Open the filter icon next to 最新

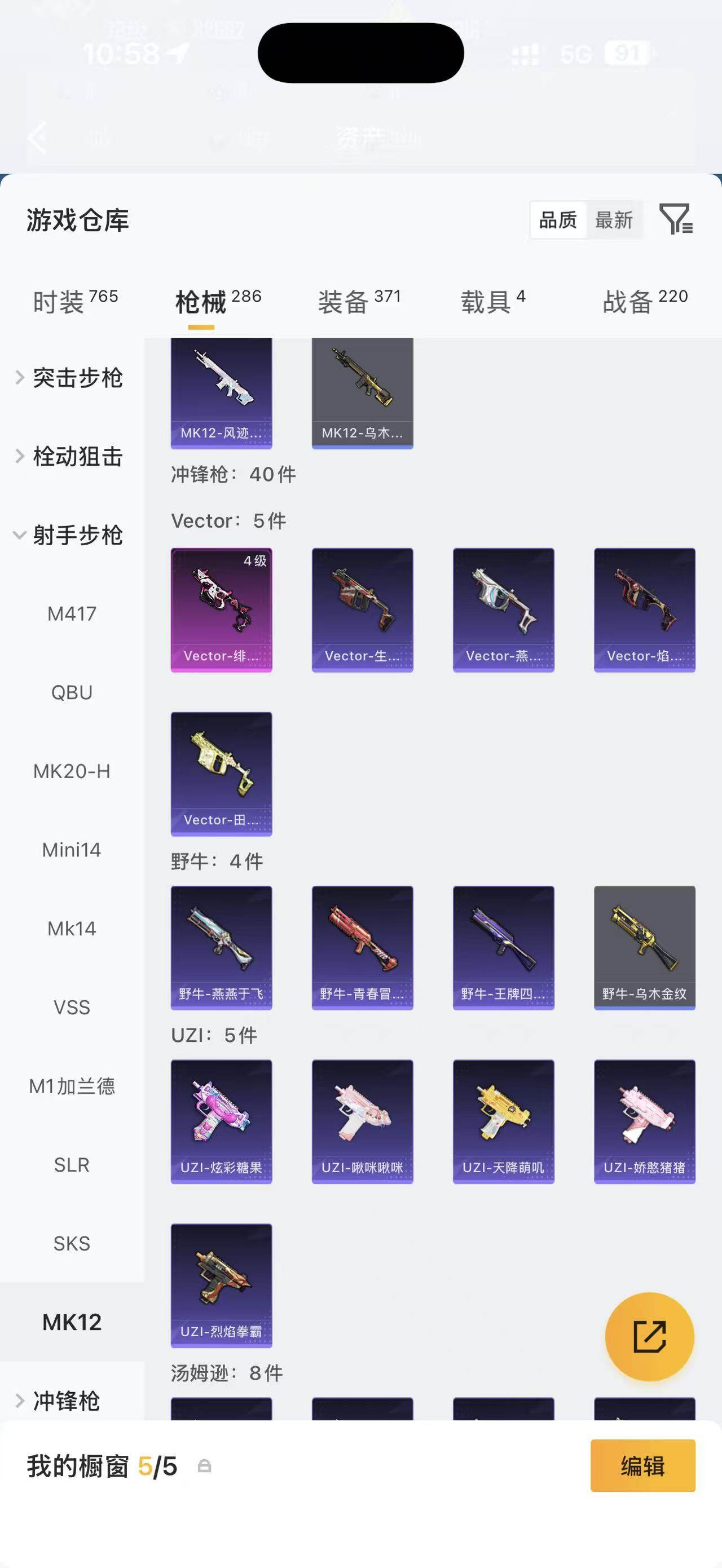click(676, 219)
